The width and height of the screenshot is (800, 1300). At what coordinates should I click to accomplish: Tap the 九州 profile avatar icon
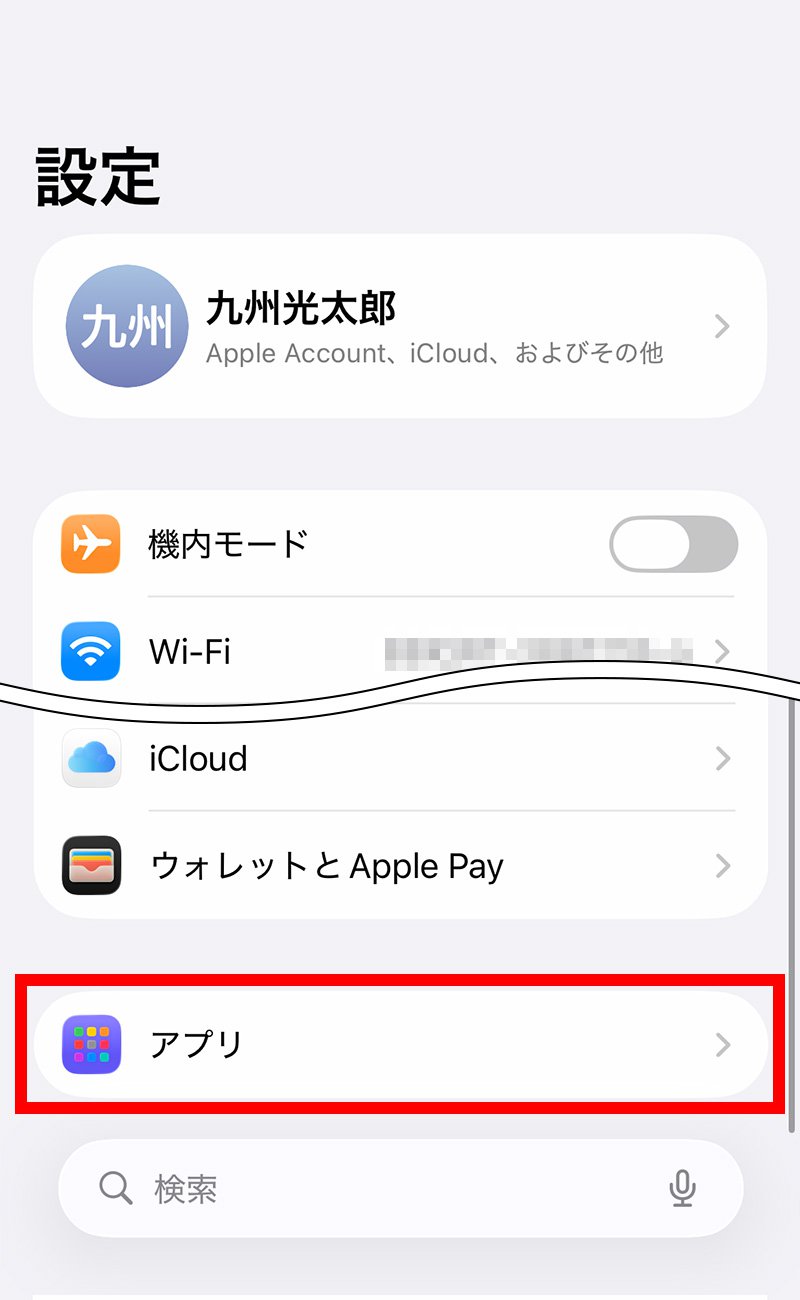click(126, 326)
